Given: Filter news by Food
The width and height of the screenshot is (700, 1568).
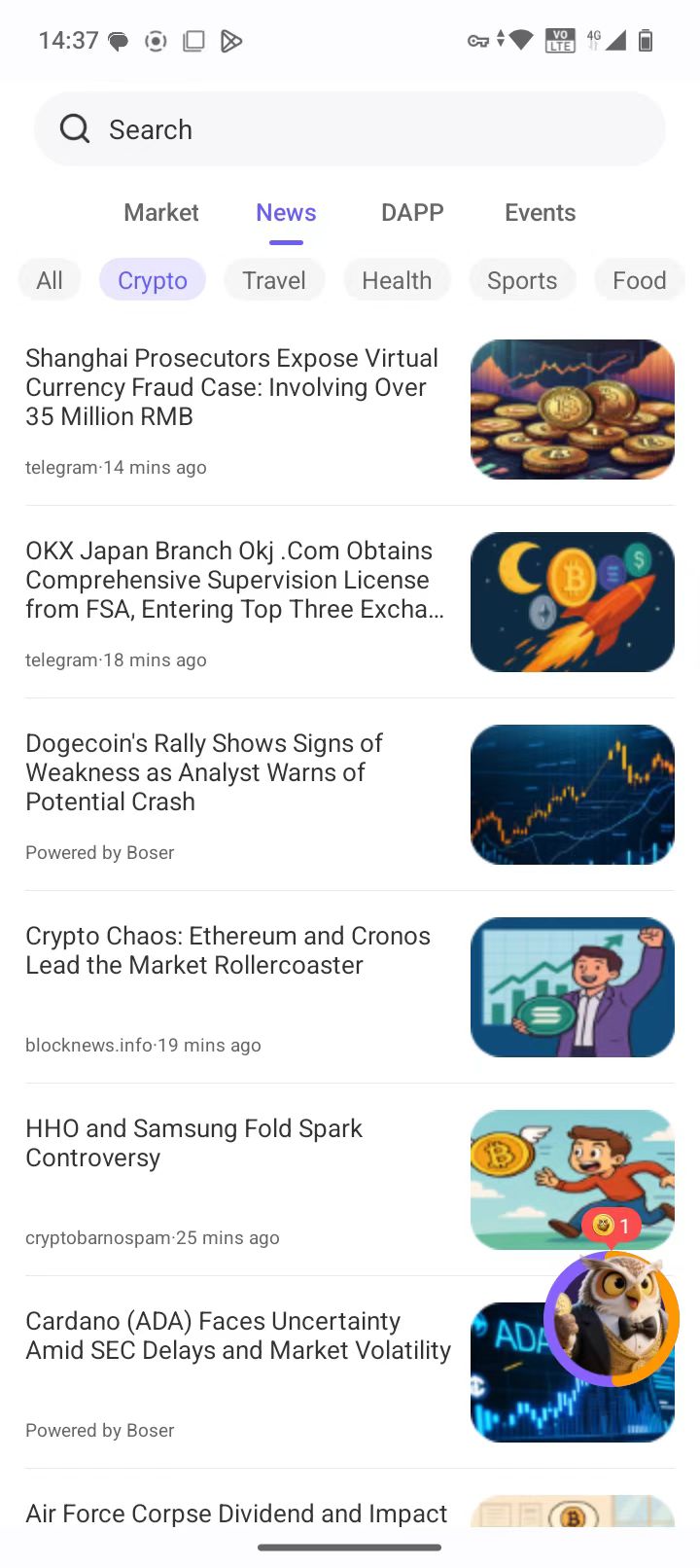Looking at the screenshot, I should point(639,280).
